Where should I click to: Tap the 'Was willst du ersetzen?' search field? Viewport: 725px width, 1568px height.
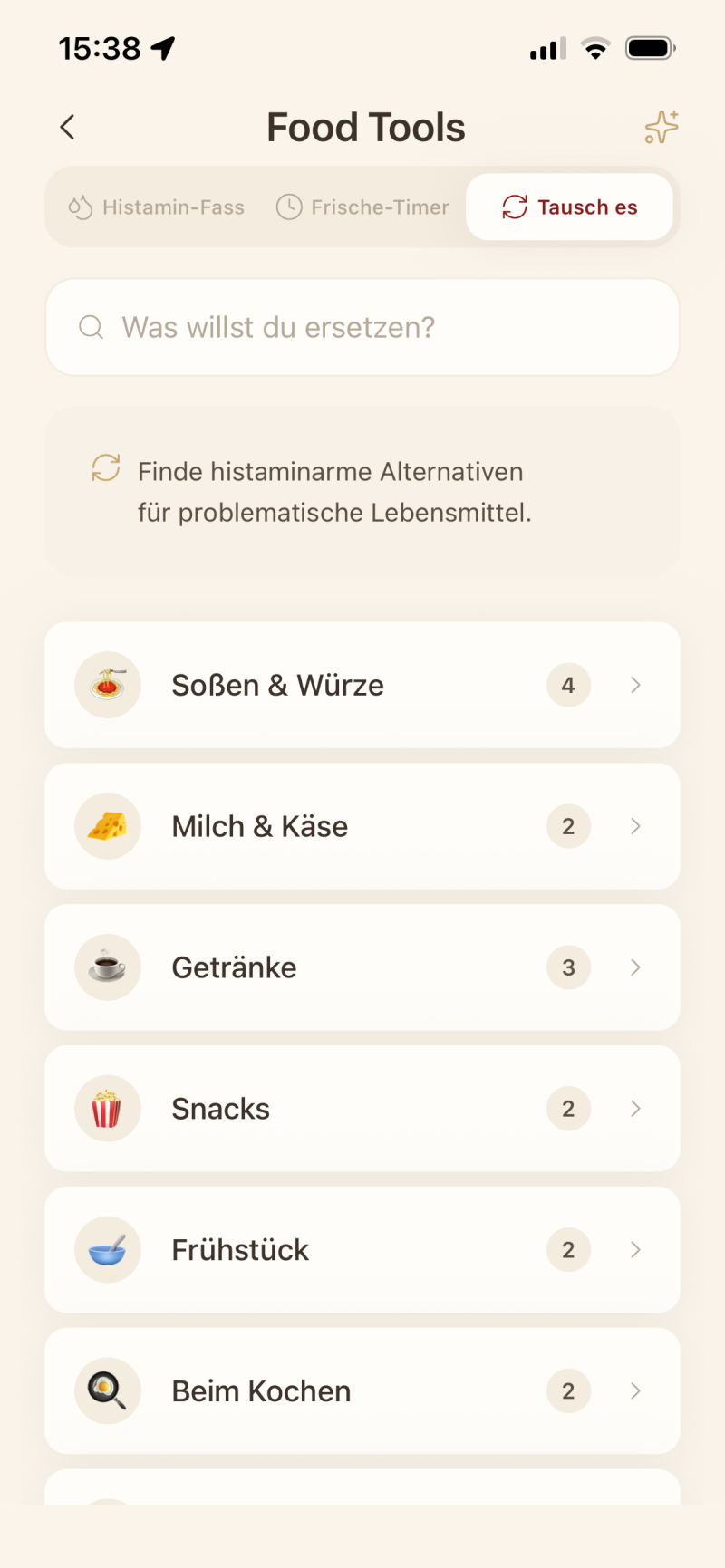[362, 327]
